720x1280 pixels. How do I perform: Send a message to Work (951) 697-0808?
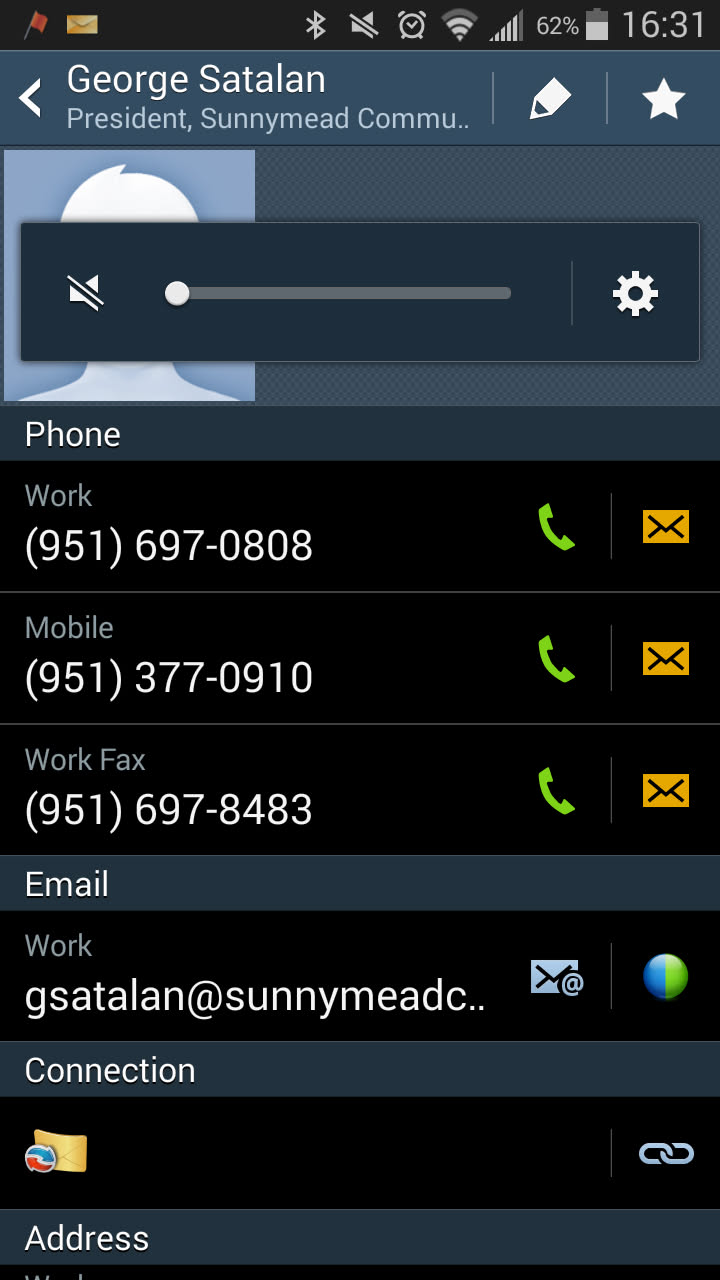click(x=665, y=527)
